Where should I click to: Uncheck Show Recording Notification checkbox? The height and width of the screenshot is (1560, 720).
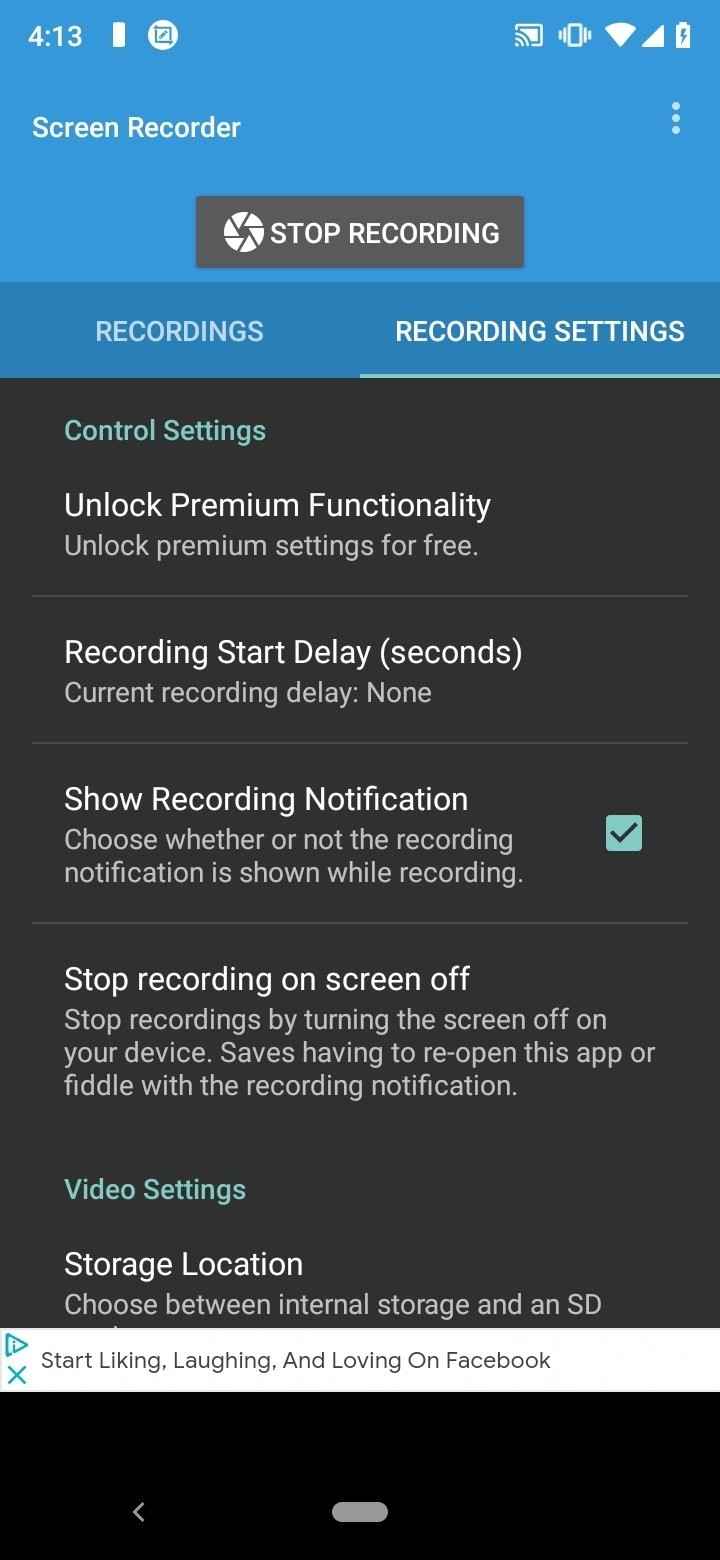click(x=624, y=833)
